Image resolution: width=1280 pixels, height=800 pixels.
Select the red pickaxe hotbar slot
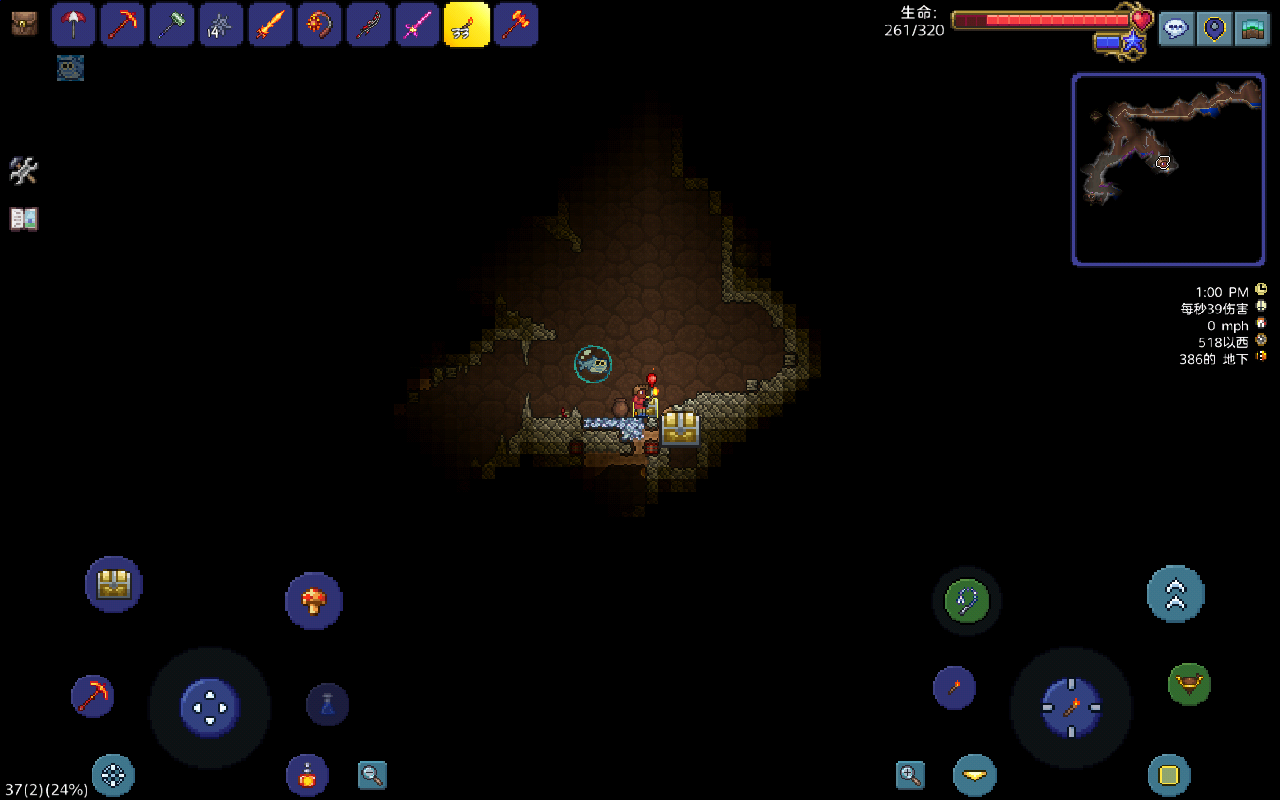122,24
